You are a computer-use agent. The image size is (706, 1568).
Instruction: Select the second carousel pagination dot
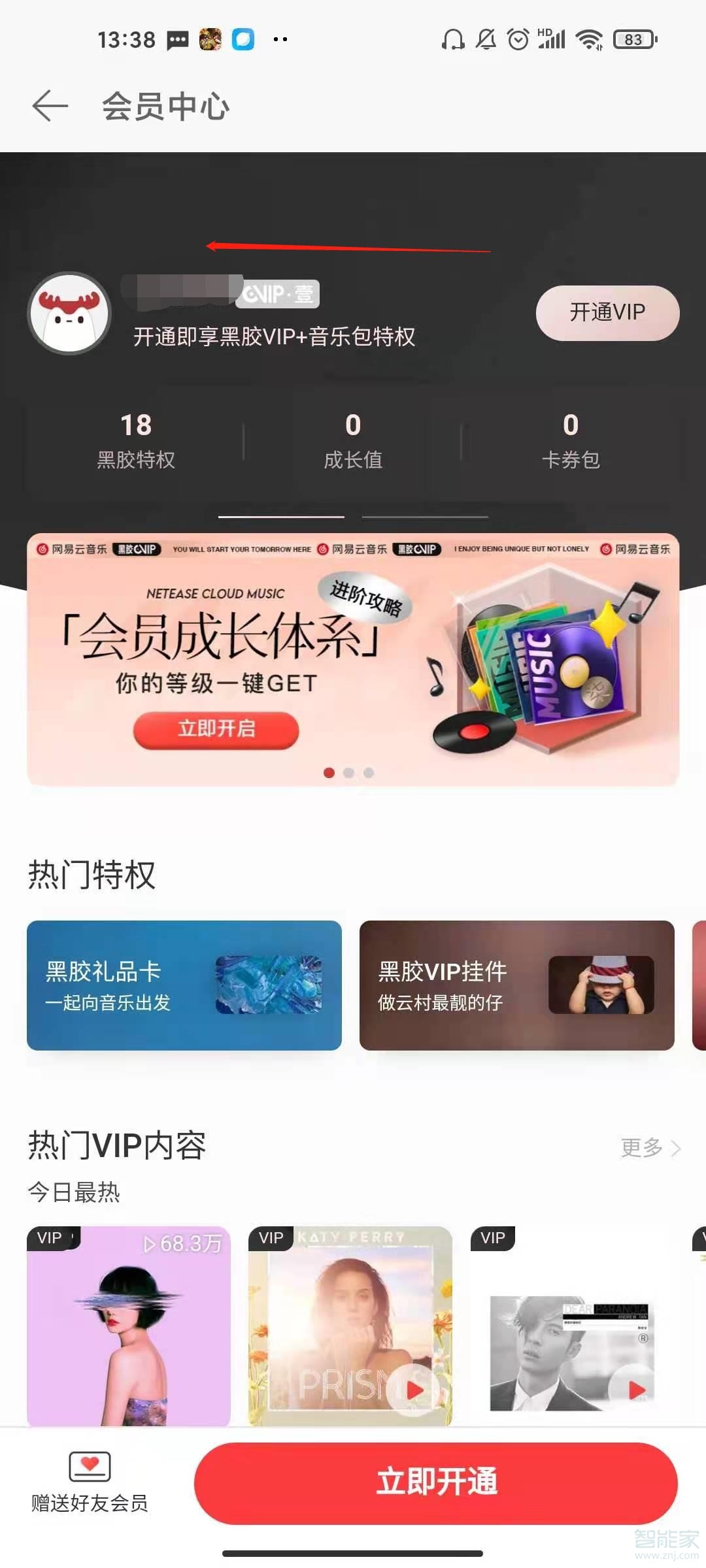(350, 772)
